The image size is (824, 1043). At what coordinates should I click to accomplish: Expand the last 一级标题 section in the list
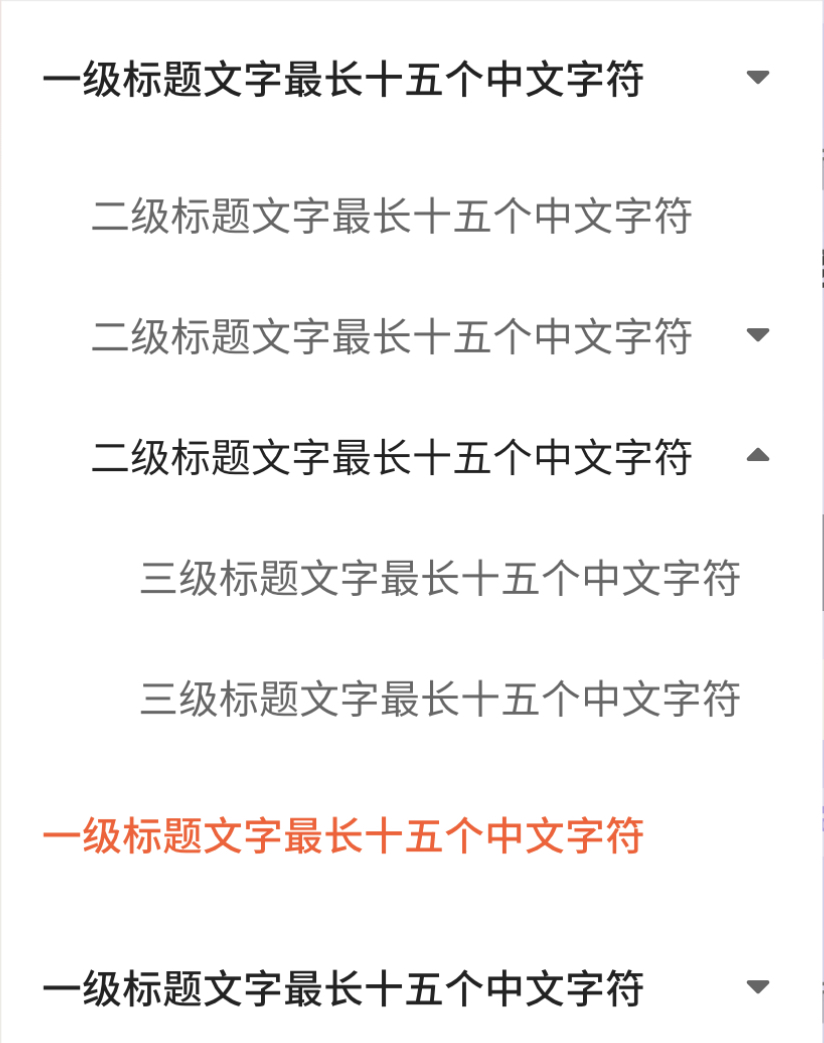tap(758, 987)
